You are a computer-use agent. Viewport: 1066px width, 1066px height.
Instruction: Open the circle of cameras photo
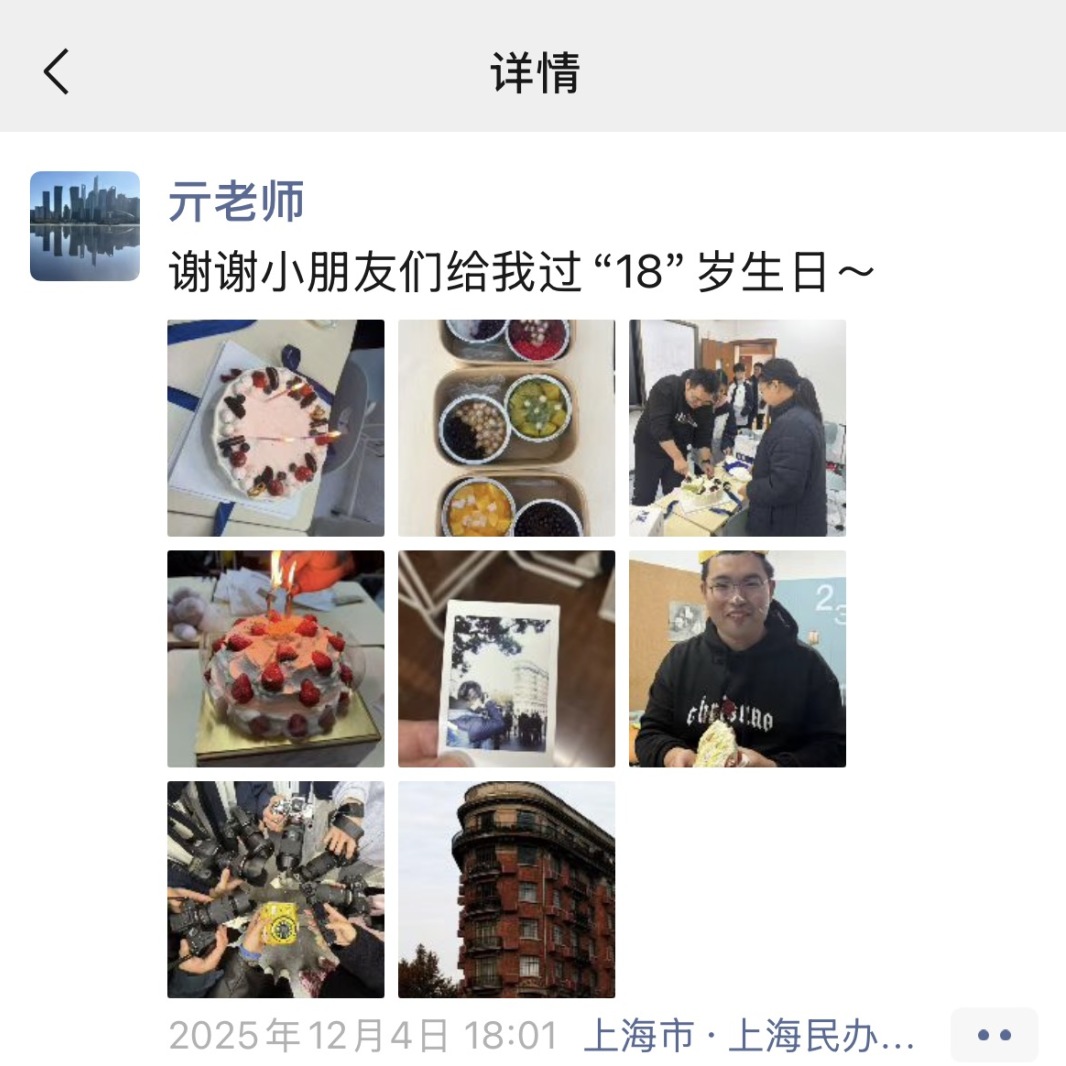pos(275,890)
